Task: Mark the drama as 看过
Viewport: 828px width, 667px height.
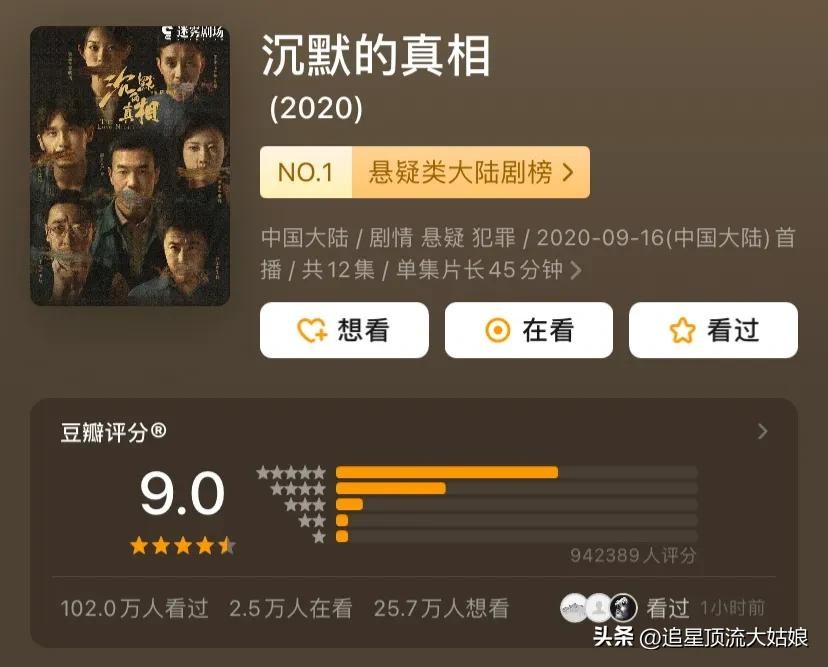Action: click(x=713, y=330)
